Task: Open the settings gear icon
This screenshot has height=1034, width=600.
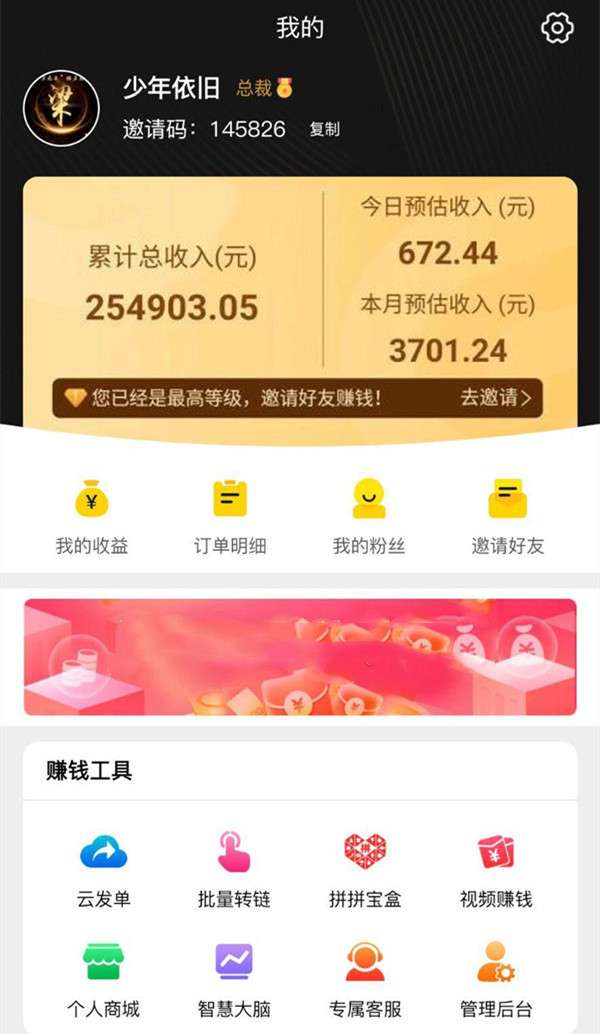Action: [557, 28]
